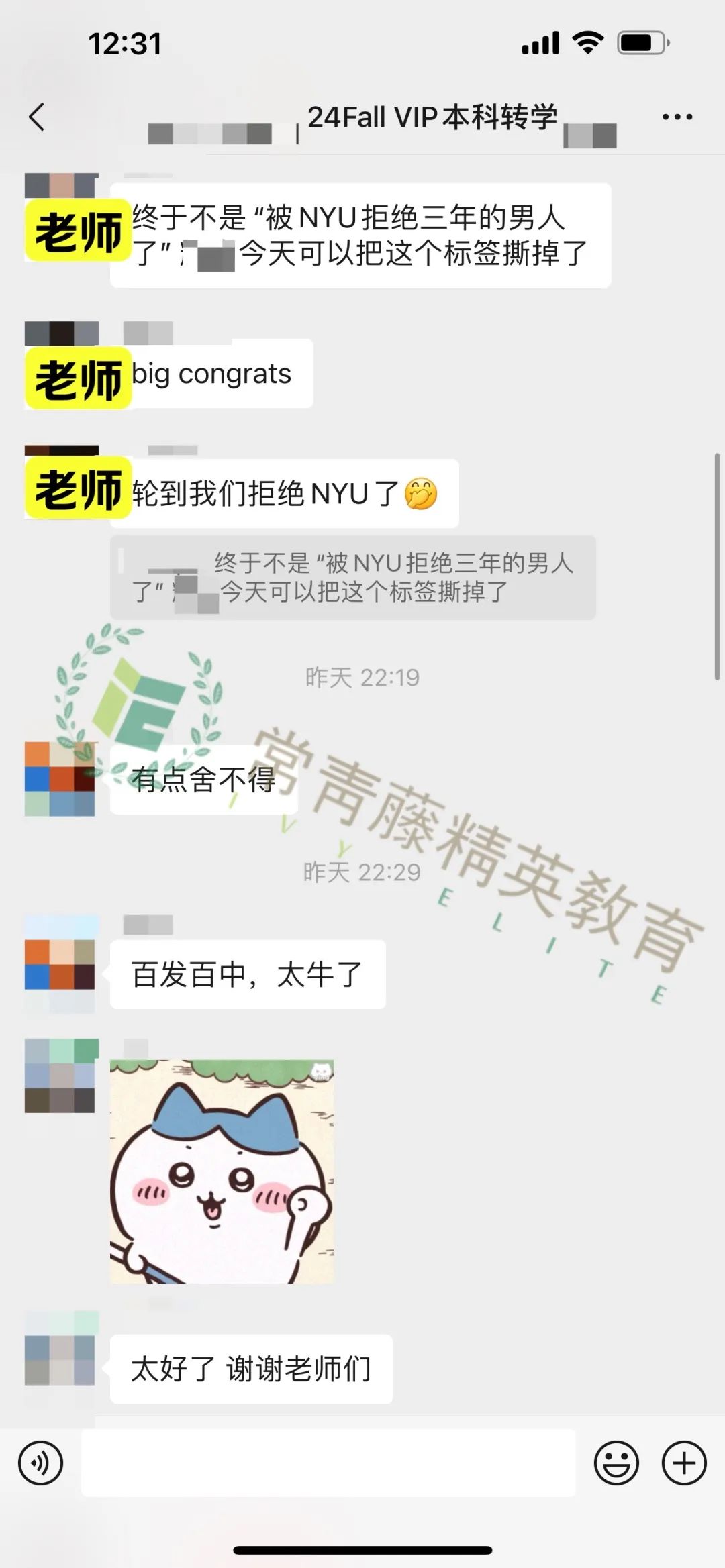Screen dimensions: 725x1568
Task: Jump to the quoted NYU message
Action: click(352, 578)
